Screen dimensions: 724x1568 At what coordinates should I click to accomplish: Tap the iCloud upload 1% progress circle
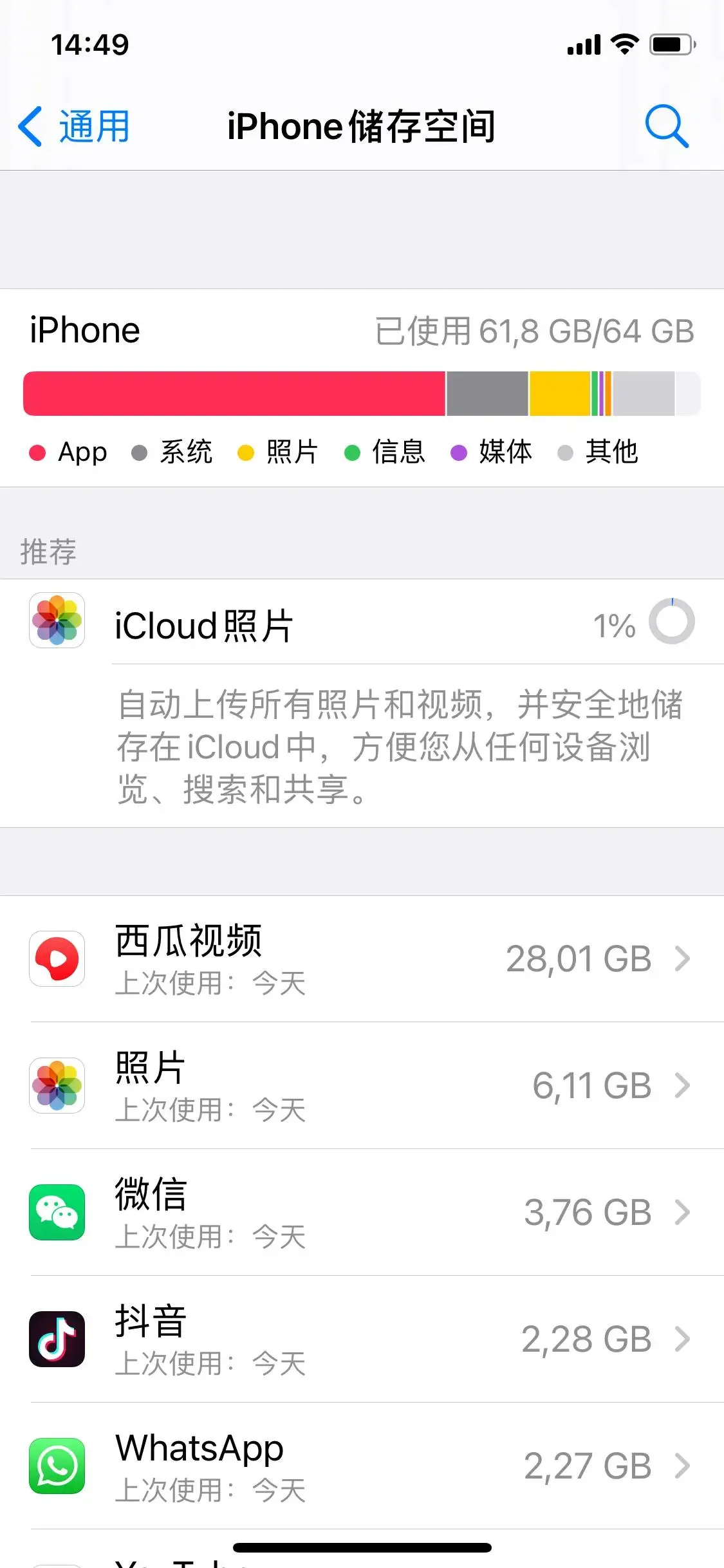(672, 622)
